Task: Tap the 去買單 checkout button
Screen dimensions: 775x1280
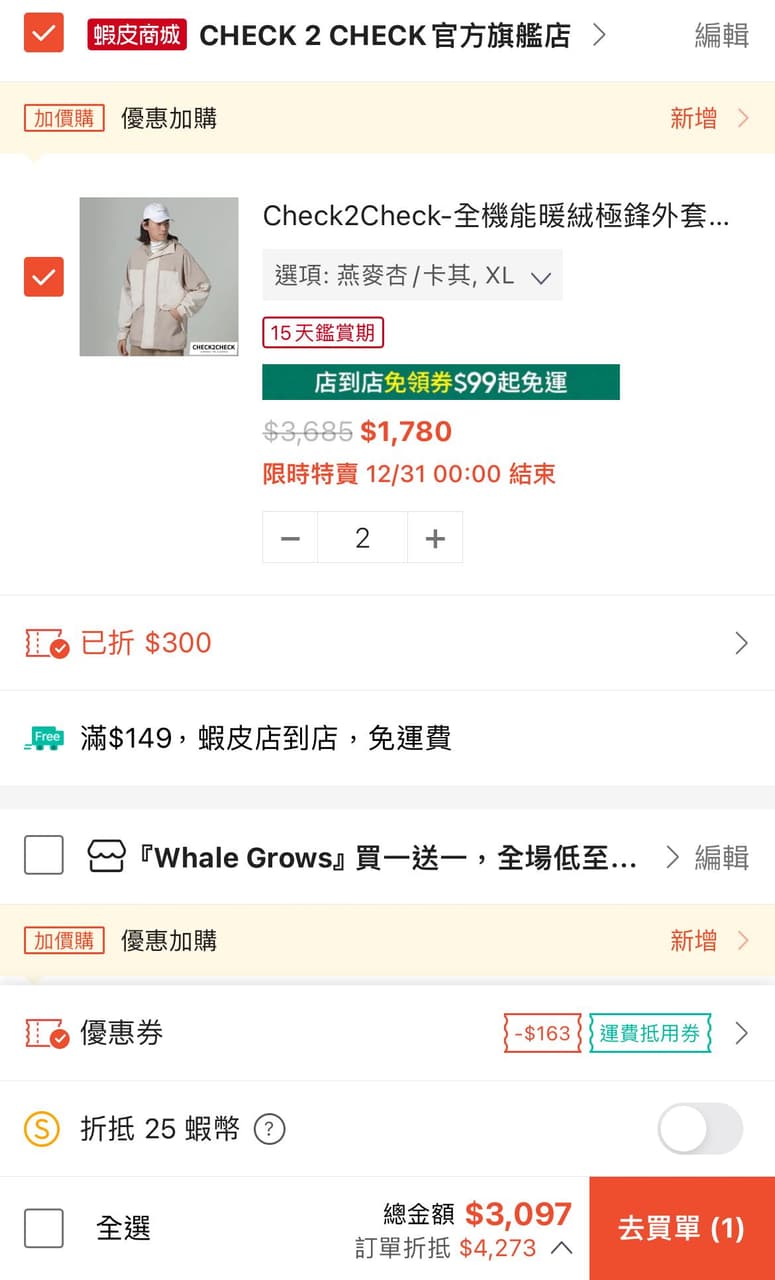Action: [x=681, y=1228]
